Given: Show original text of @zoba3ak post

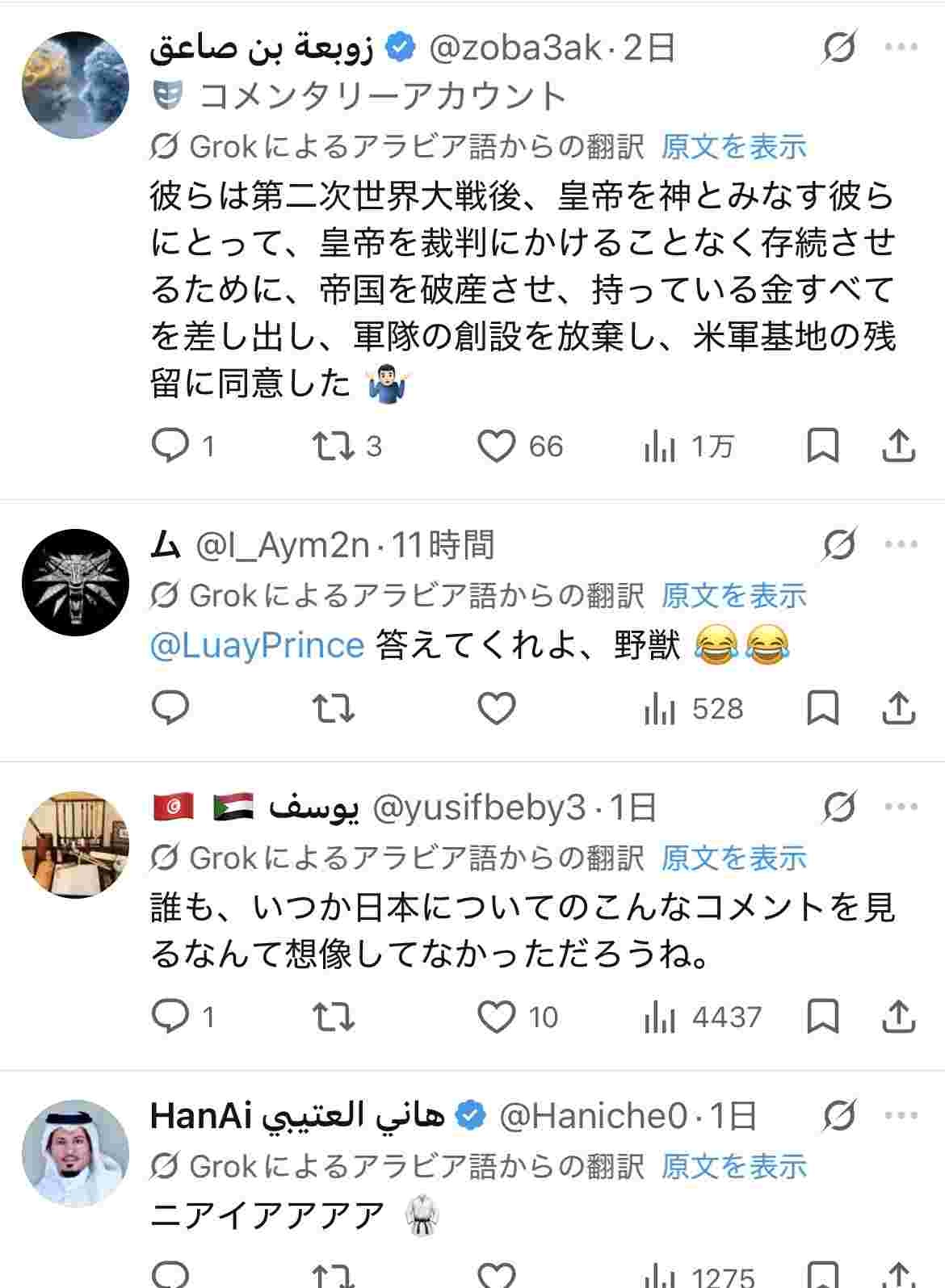Looking at the screenshot, I should point(733,147).
